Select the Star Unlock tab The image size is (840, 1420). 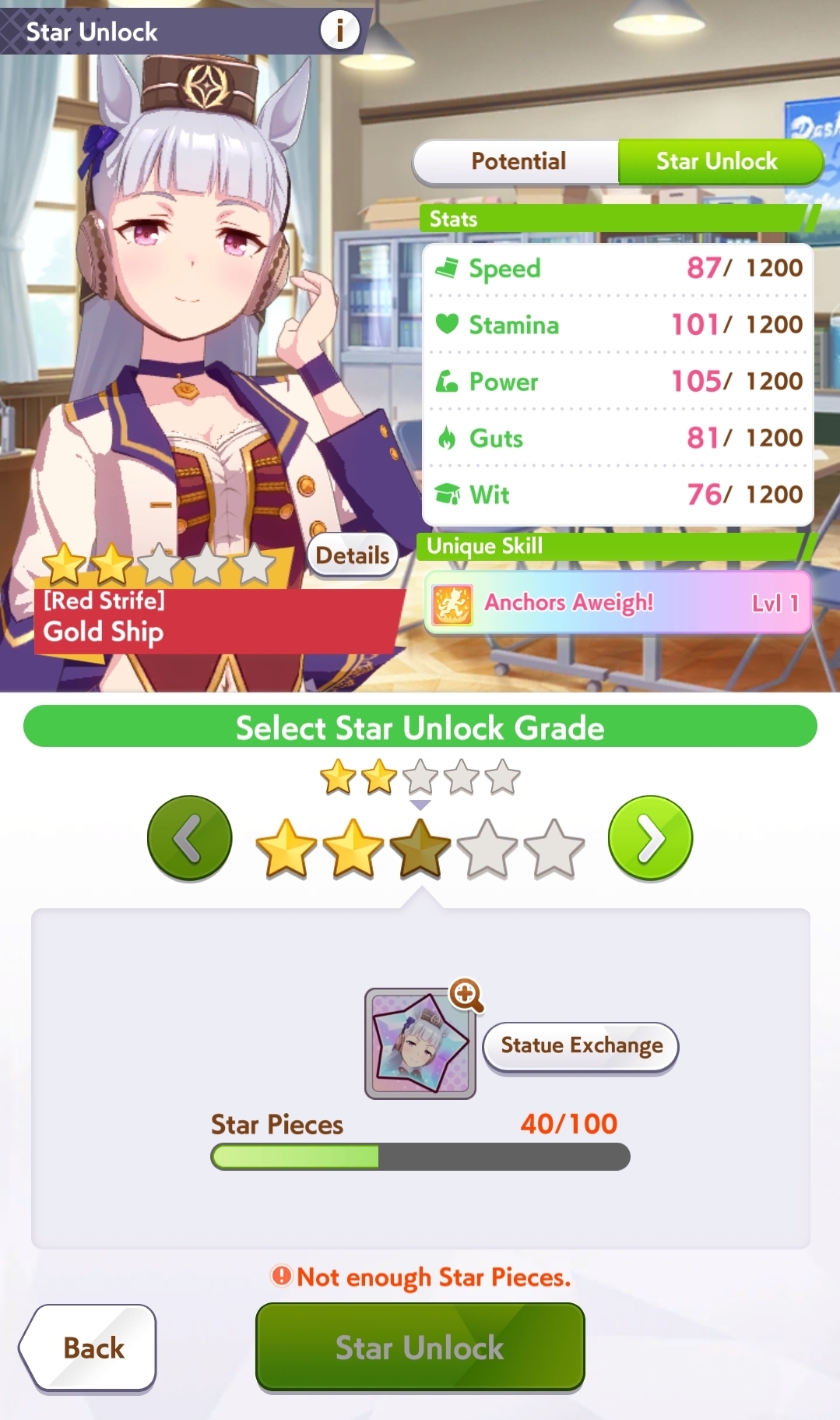pyautogui.click(x=718, y=161)
